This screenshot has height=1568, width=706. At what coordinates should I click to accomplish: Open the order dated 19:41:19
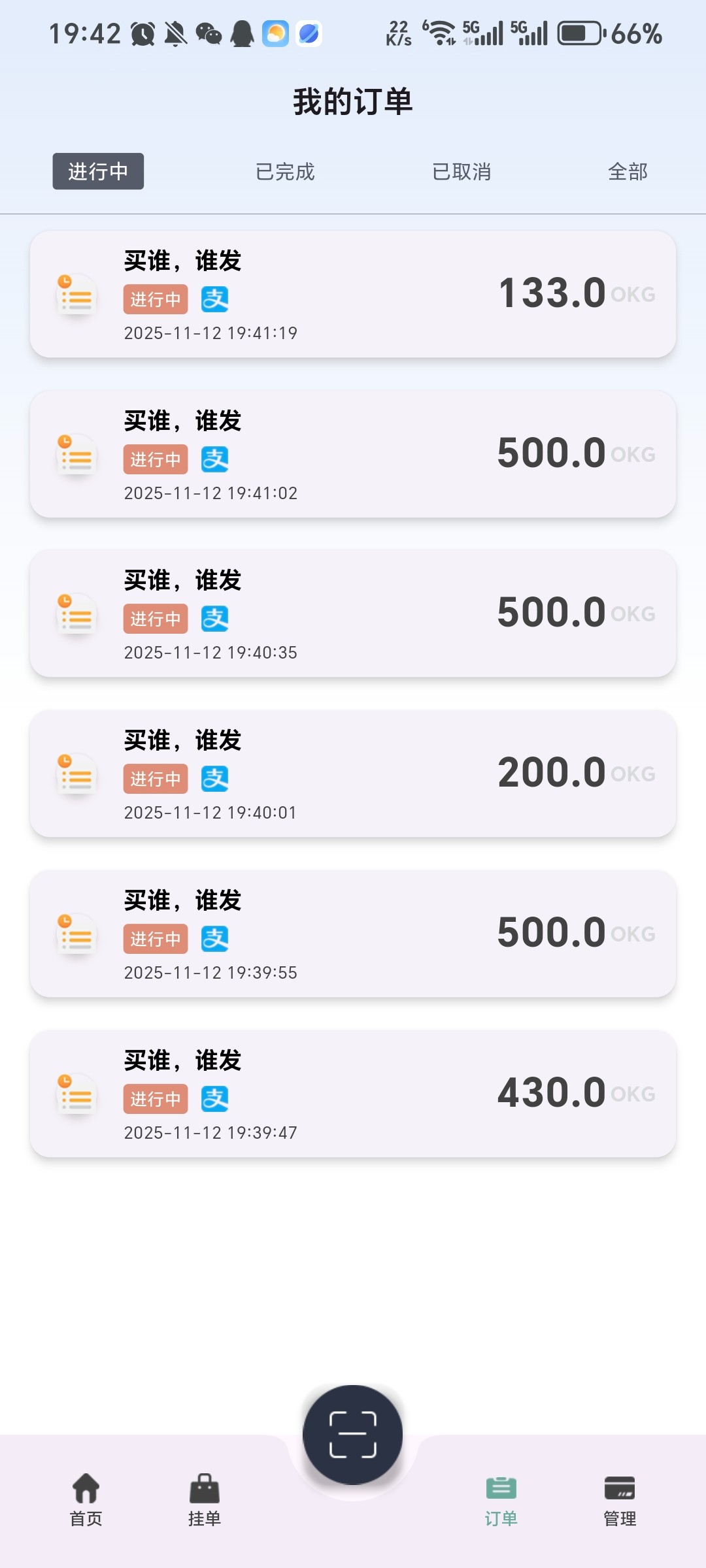tap(353, 293)
